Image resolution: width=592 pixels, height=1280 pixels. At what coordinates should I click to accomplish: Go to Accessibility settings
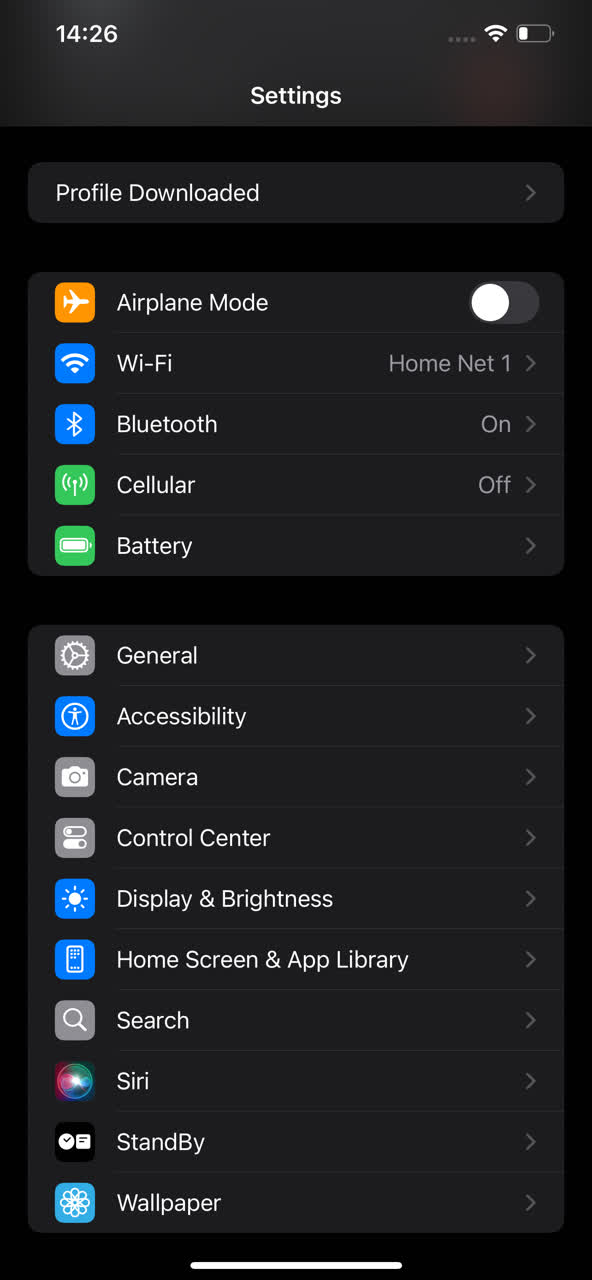296,716
